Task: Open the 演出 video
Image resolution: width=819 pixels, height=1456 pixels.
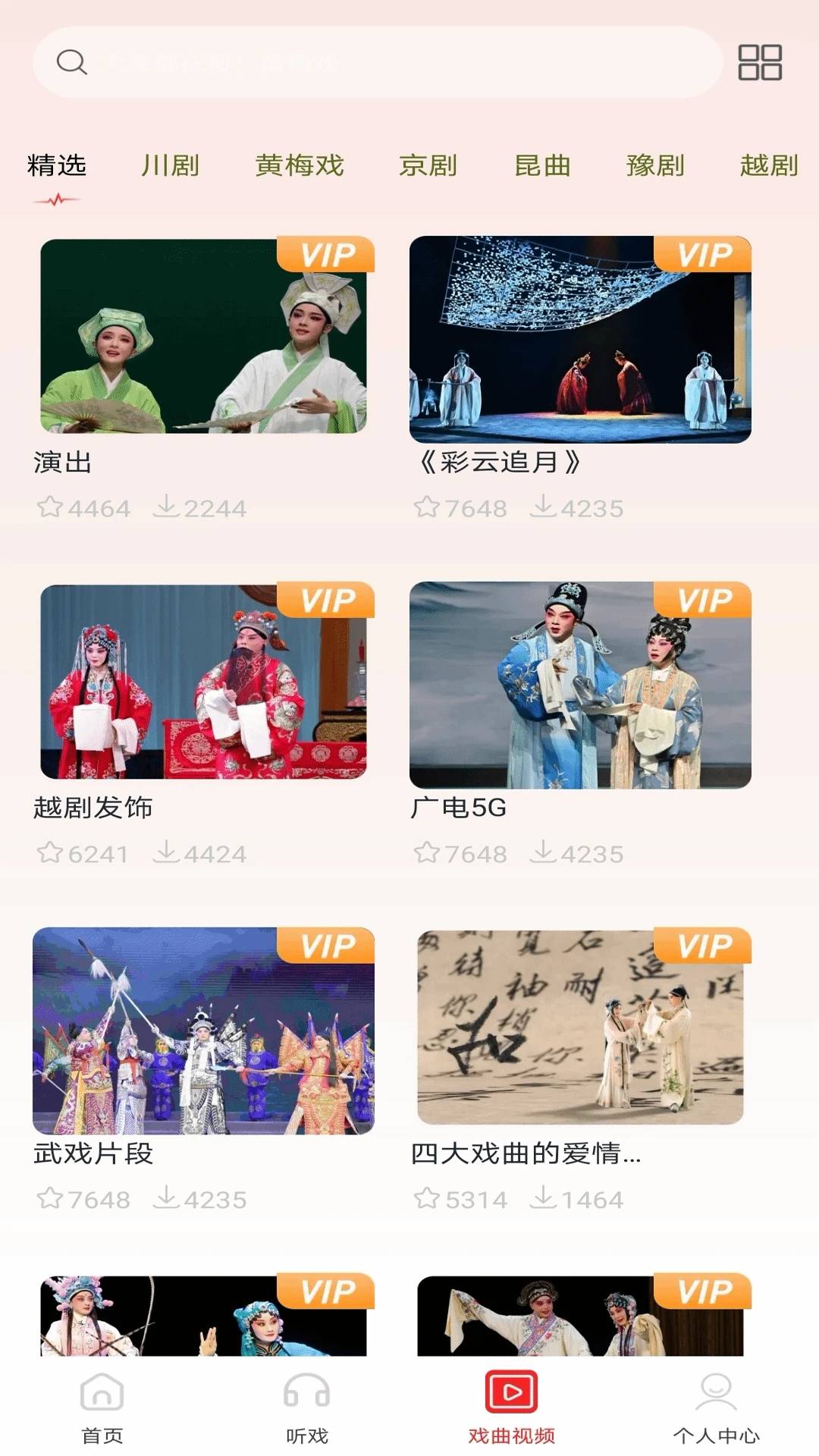Action: click(203, 336)
